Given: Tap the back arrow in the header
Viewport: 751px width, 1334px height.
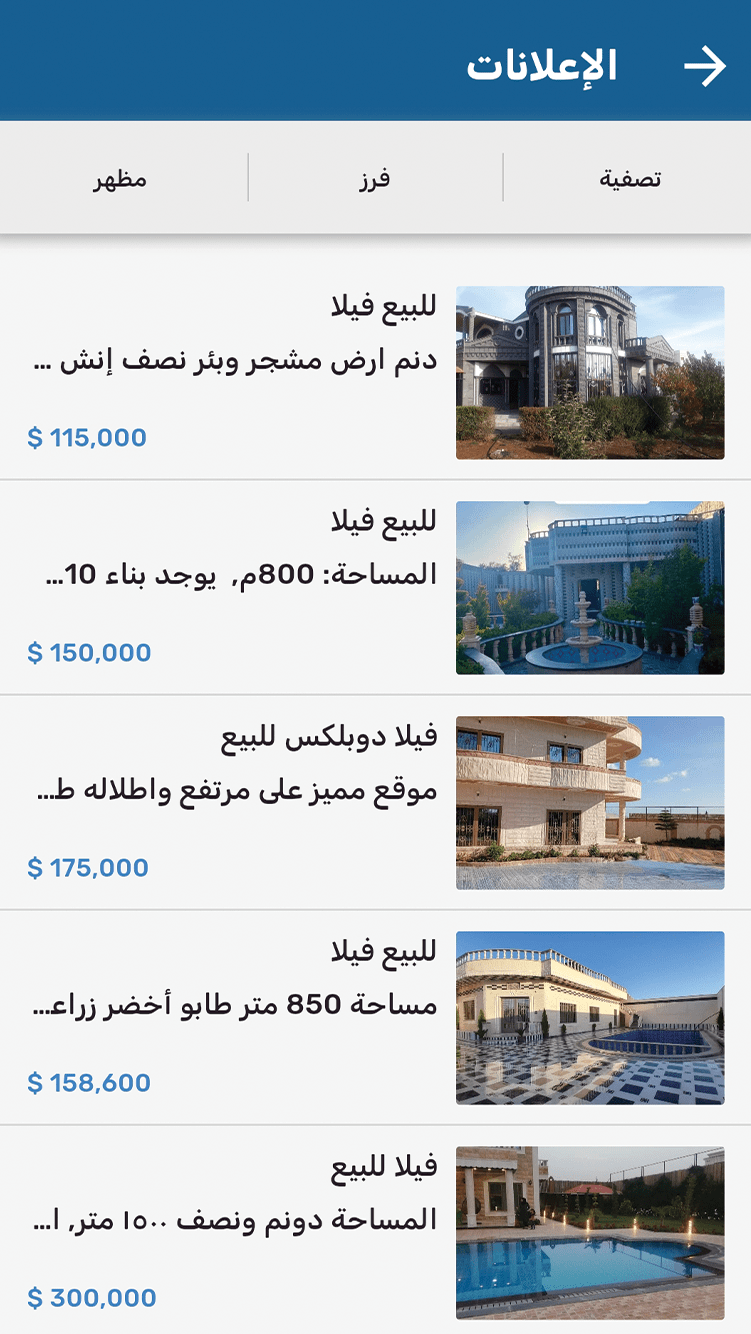Looking at the screenshot, I should pos(705,66).
